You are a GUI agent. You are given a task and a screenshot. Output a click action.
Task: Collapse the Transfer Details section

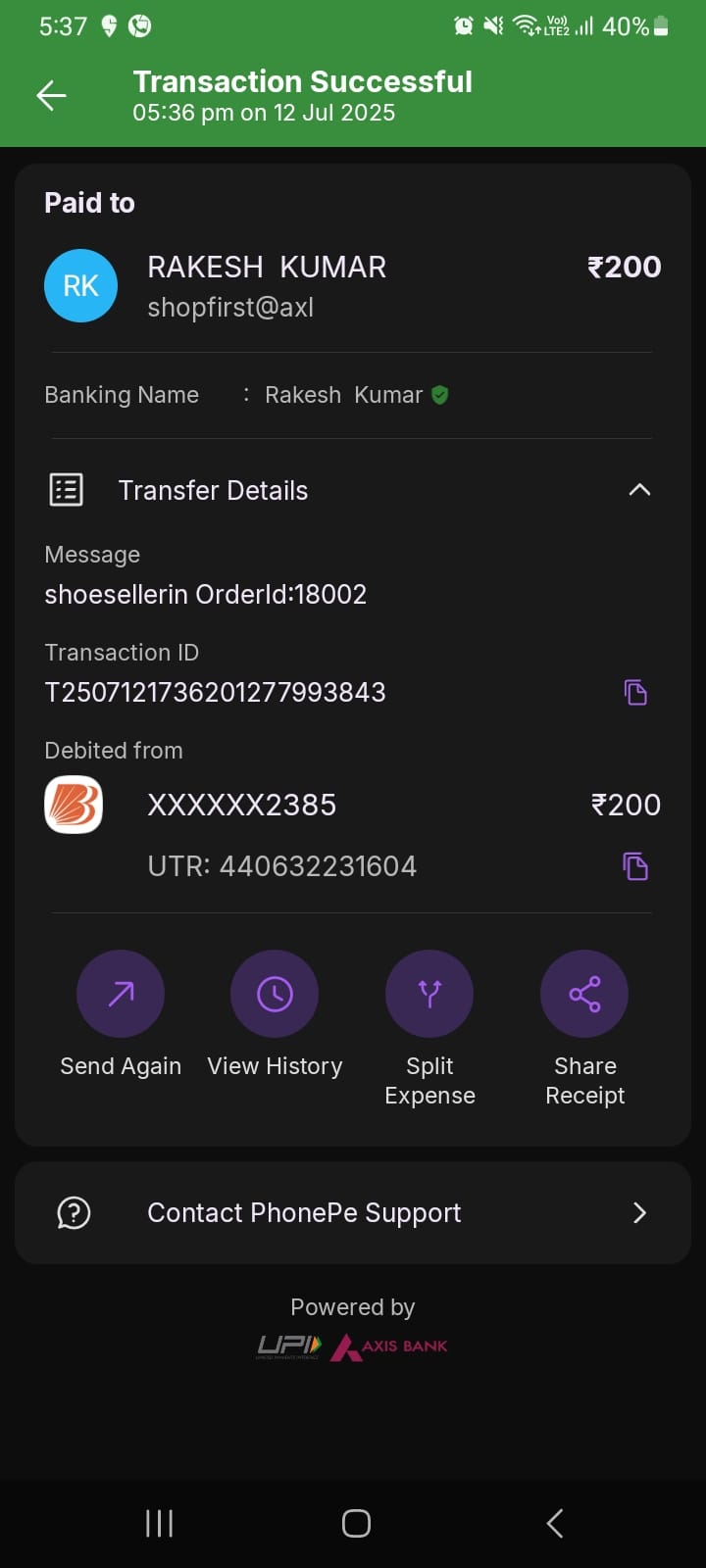[638, 490]
